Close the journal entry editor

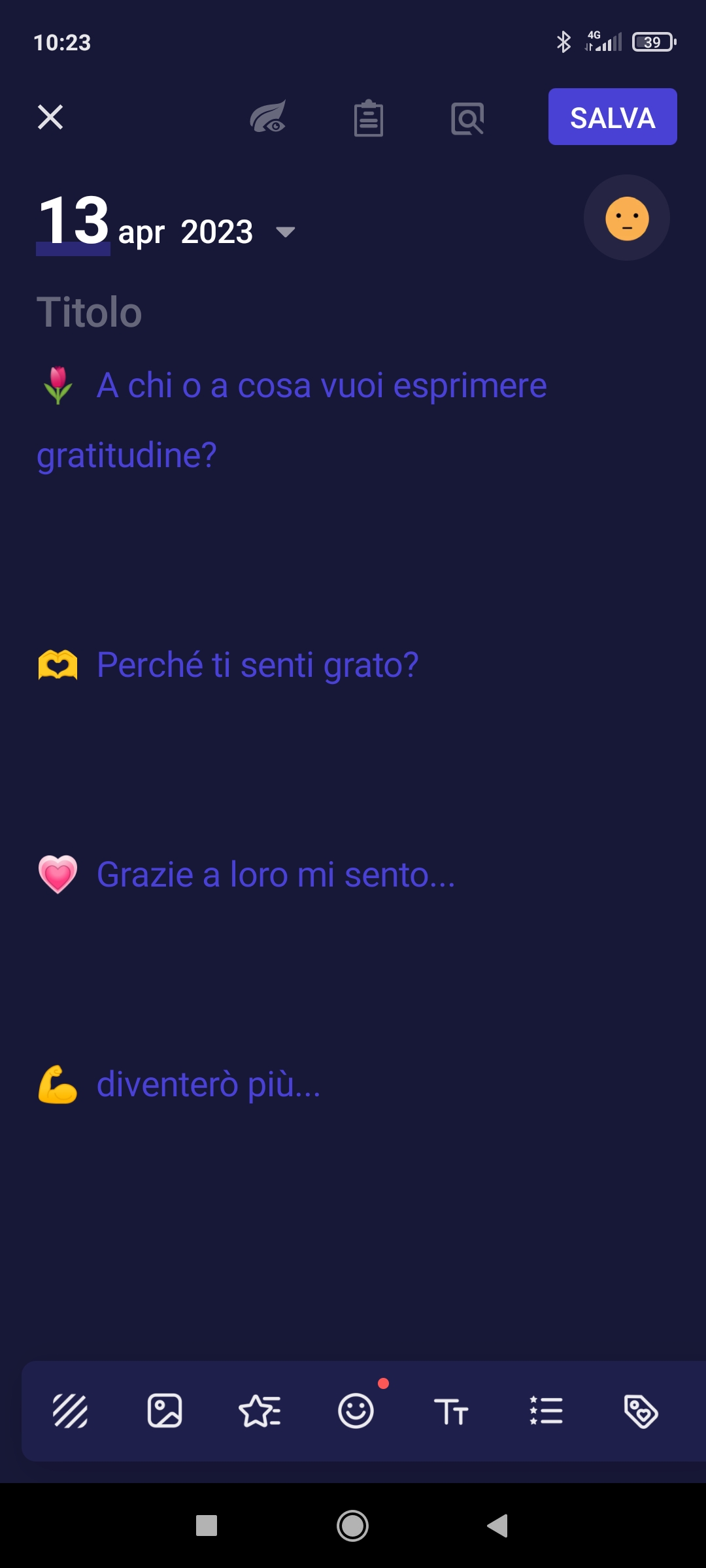[x=50, y=118]
